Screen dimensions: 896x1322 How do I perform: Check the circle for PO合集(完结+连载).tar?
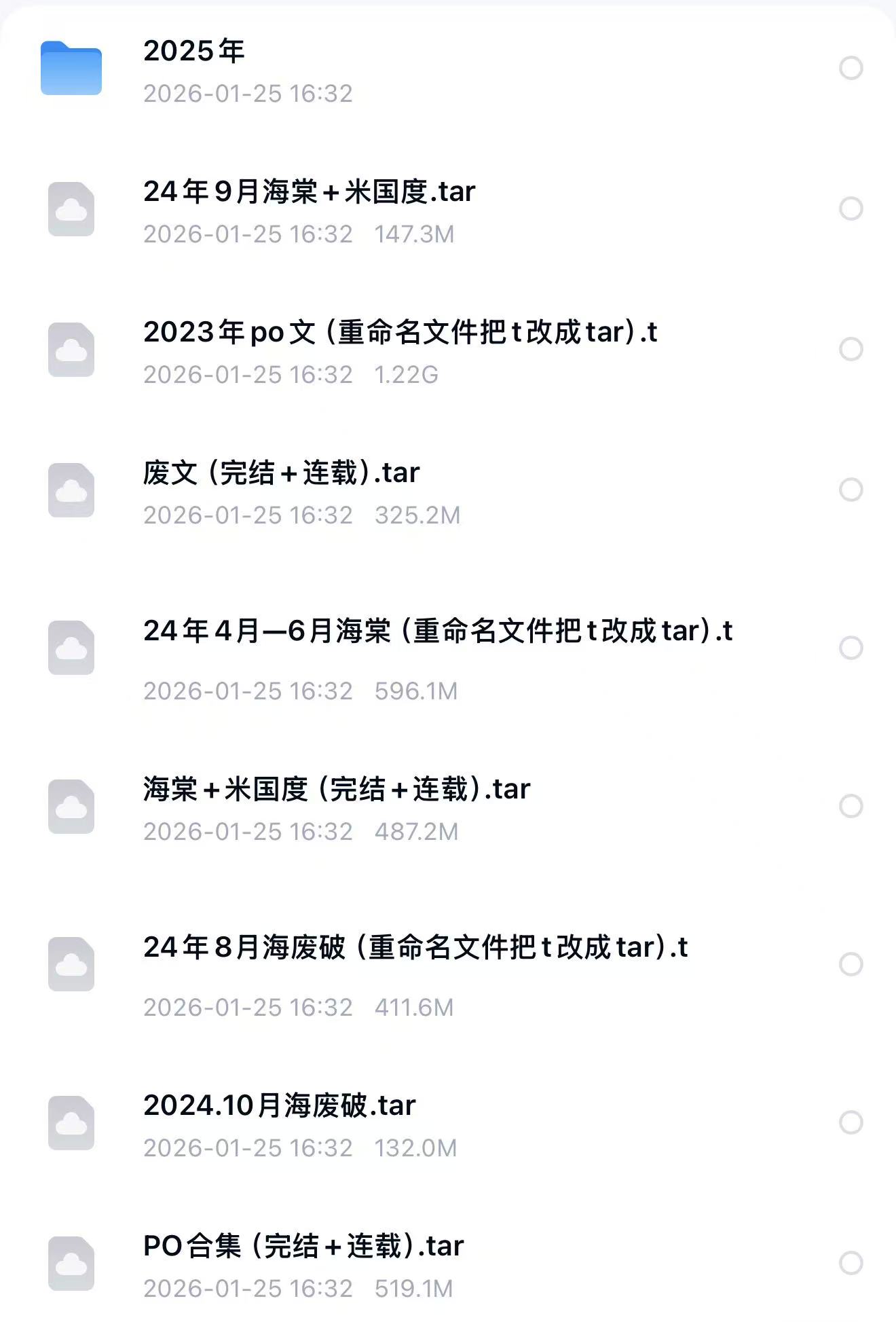coord(851,1263)
